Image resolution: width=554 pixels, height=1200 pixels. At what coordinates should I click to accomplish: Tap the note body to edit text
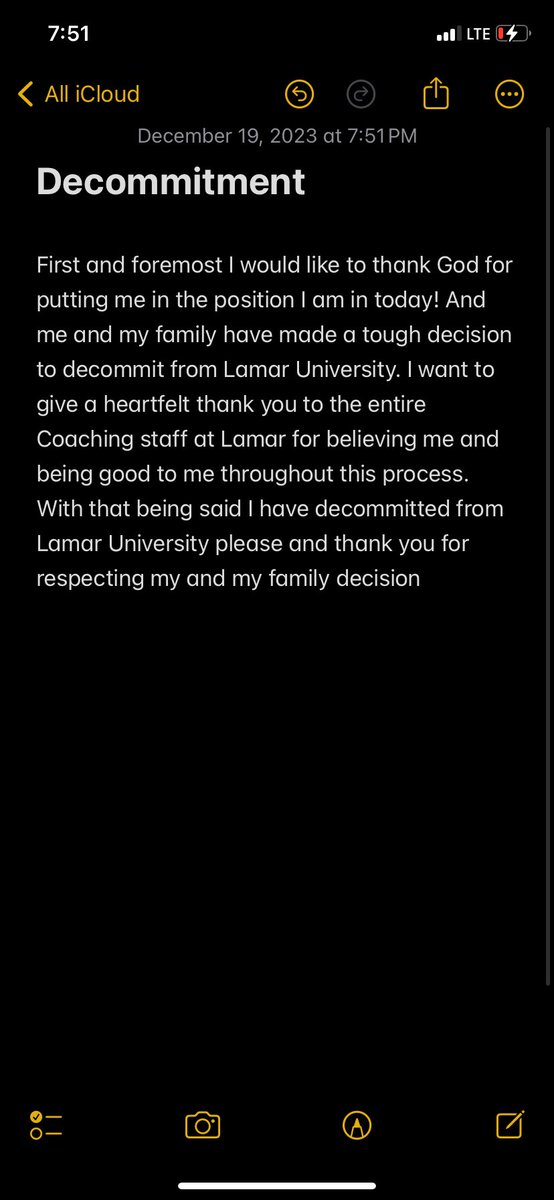point(271,421)
